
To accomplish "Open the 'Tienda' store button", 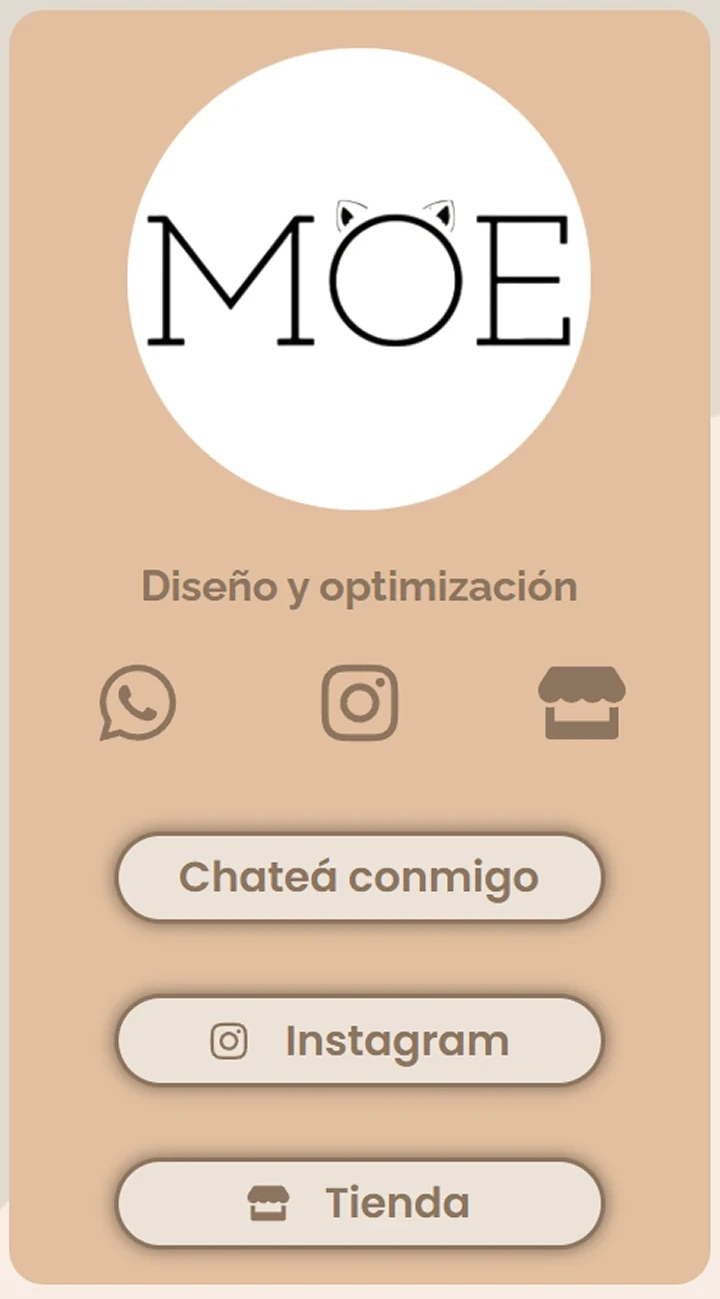I will point(360,1204).
